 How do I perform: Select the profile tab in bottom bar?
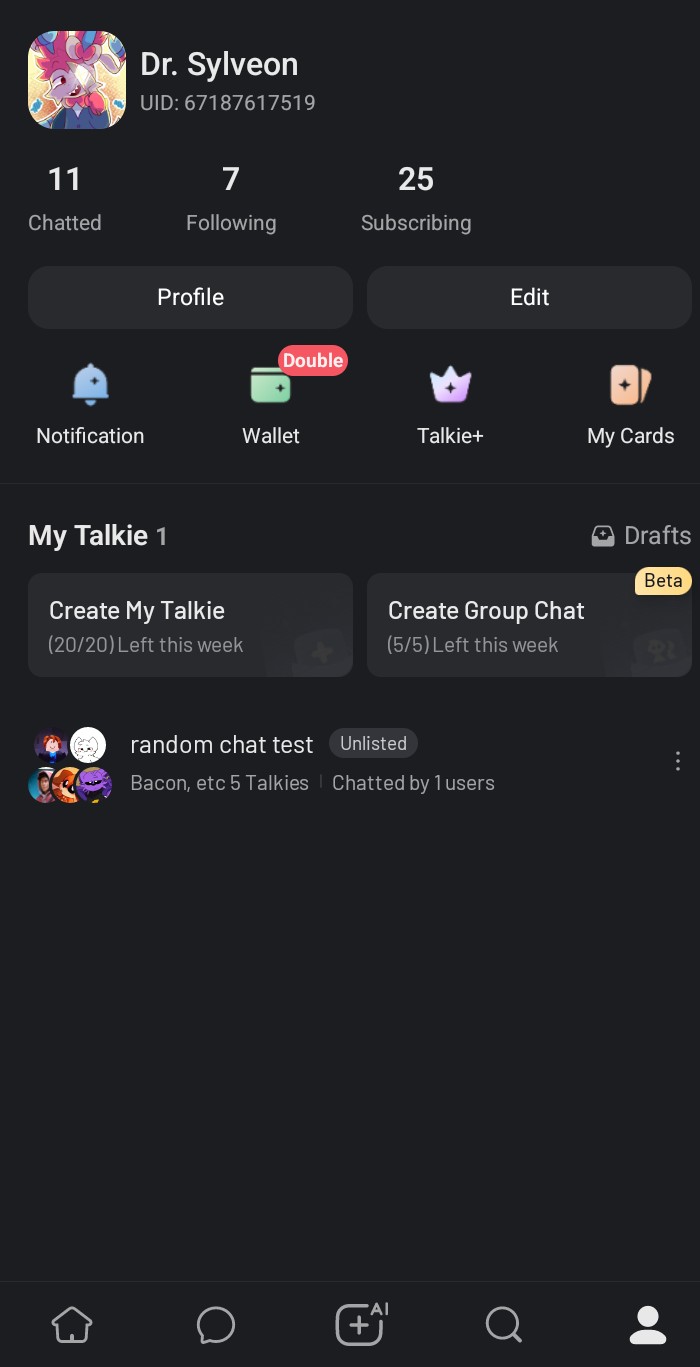(x=647, y=1325)
